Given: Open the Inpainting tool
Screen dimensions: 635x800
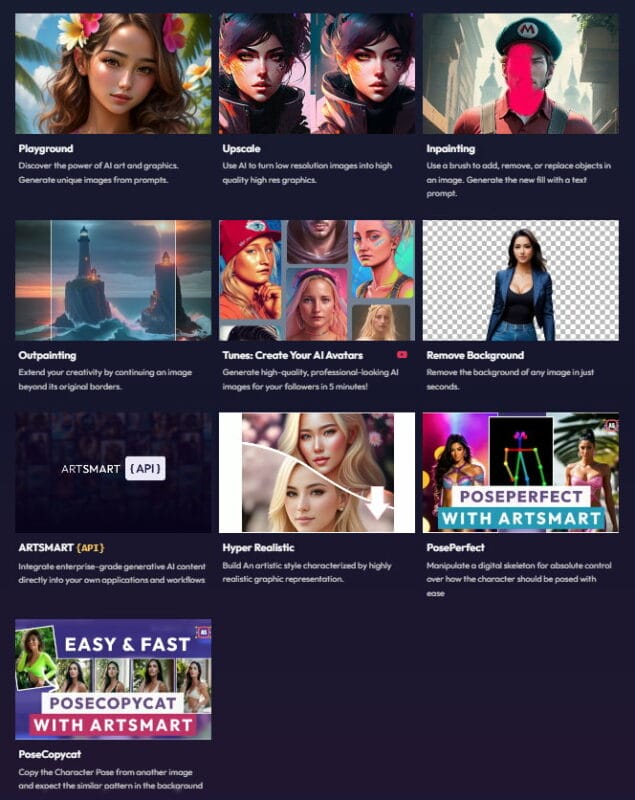Looking at the screenshot, I should pos(520,73).
